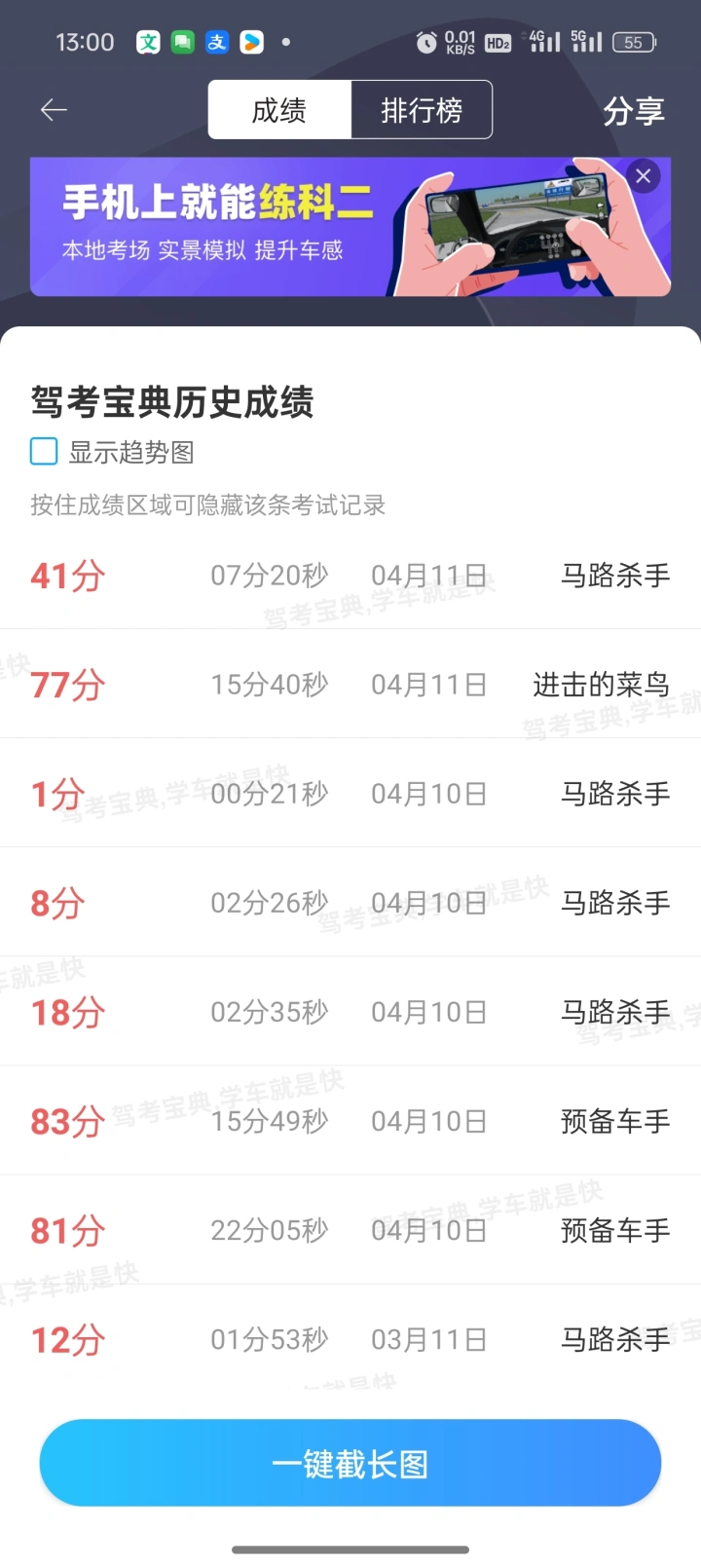Image resolution: width=701 pixels, height=1568 pixels.
Task: Open the 41分 exam record
Action: (x=350, y=576)
